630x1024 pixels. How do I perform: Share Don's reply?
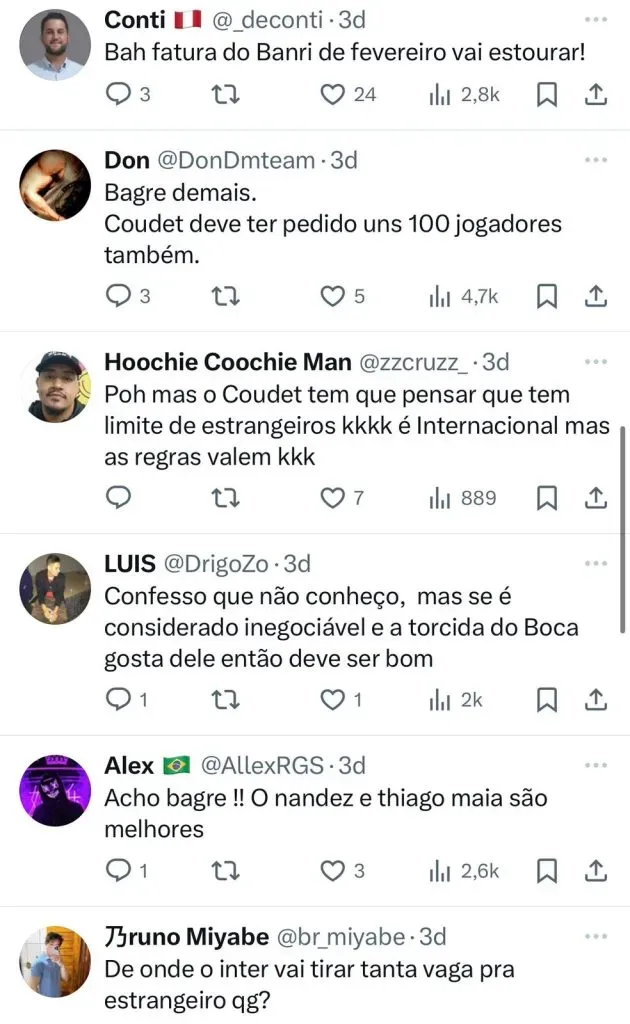[595, 296]
